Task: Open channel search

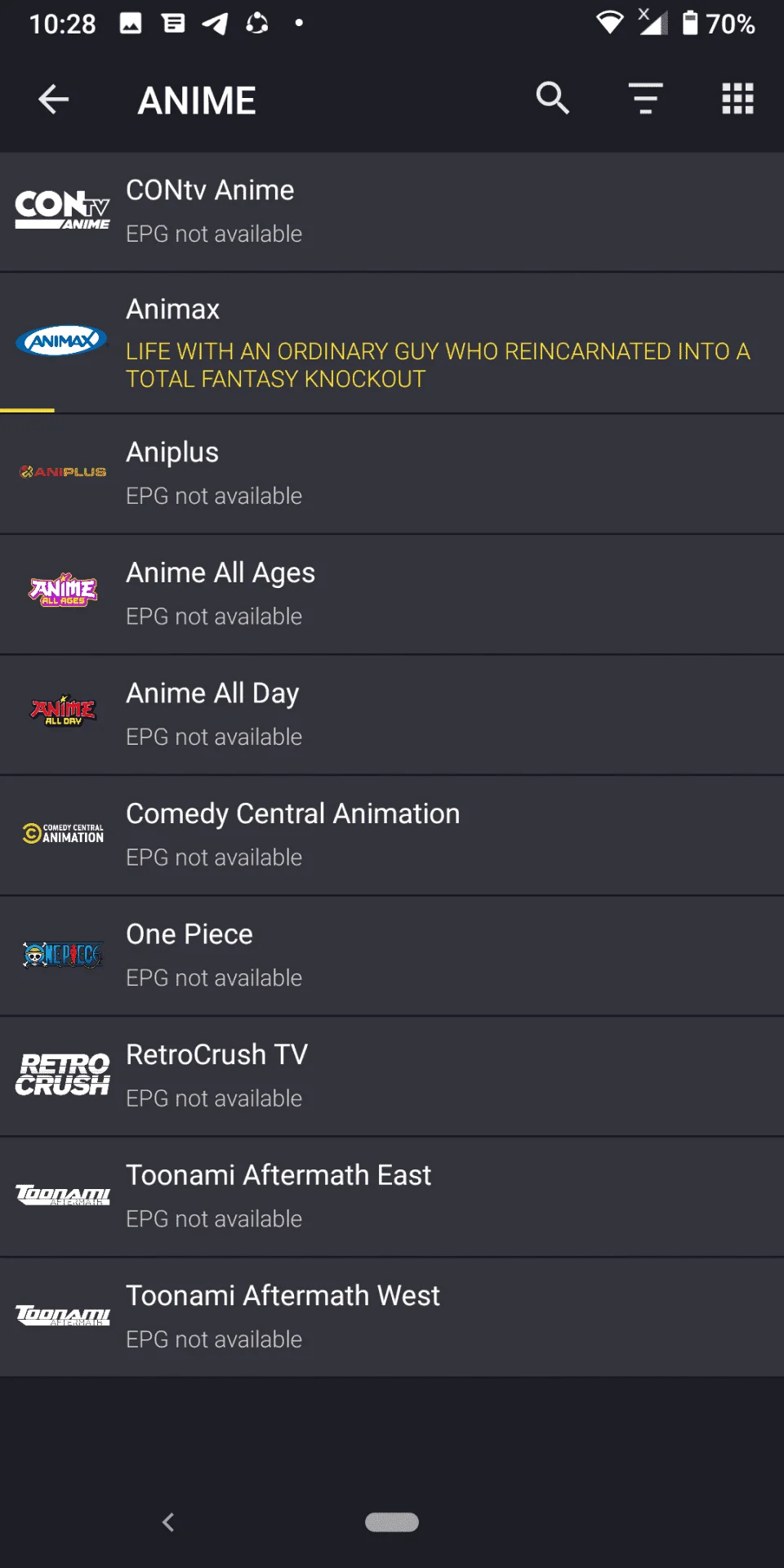Action: [x=553, y=99]
